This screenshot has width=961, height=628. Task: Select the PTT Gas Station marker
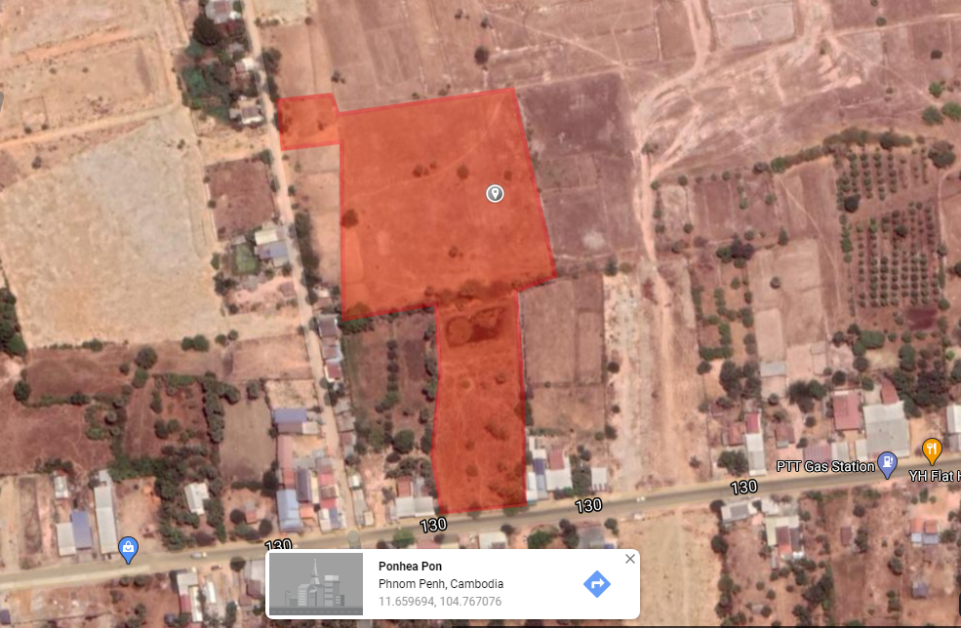(x=886, y=463)
